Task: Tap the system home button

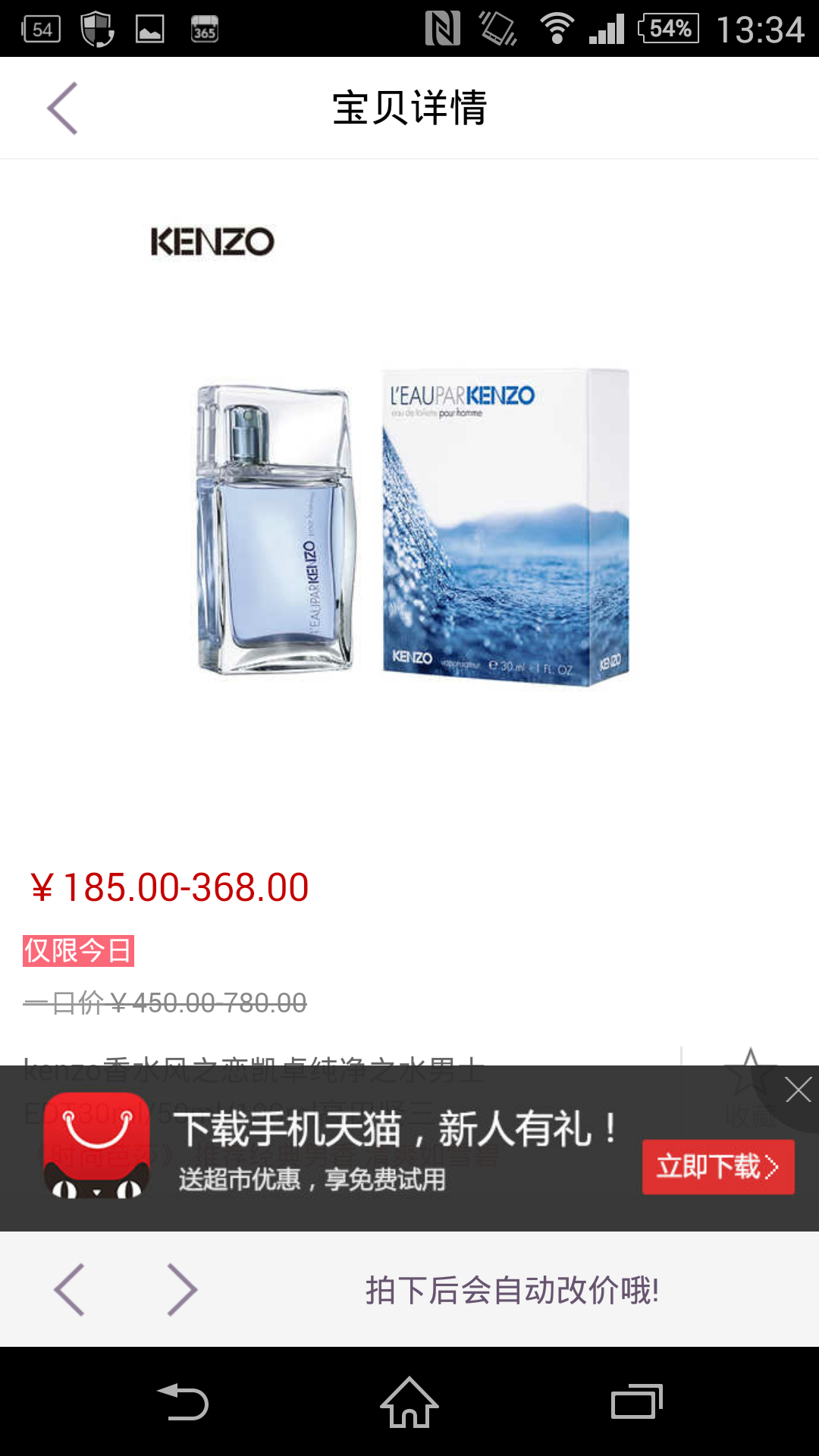Action: coord(409,1402)
